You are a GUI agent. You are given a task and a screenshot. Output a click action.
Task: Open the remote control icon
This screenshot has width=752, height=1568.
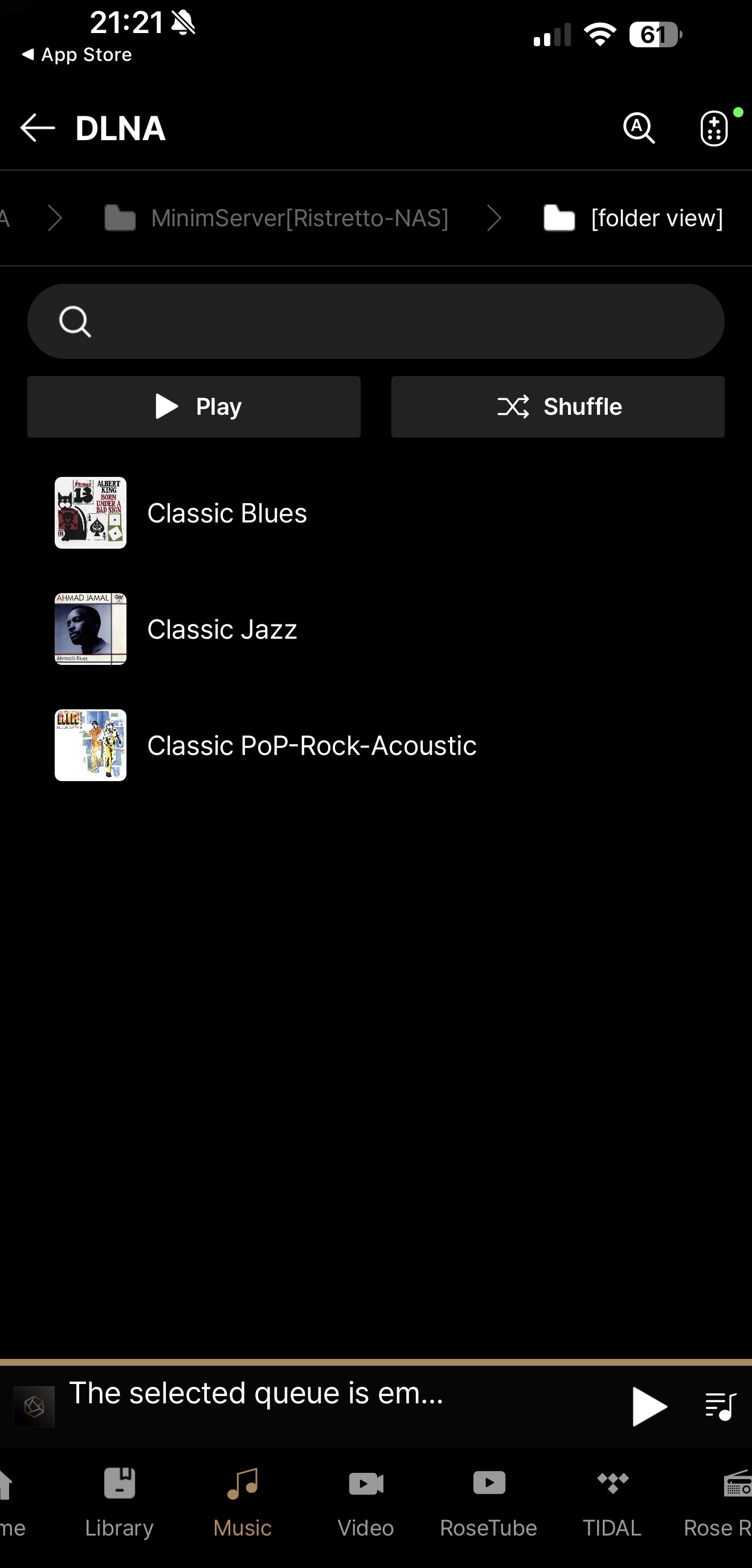coord(714,128)
